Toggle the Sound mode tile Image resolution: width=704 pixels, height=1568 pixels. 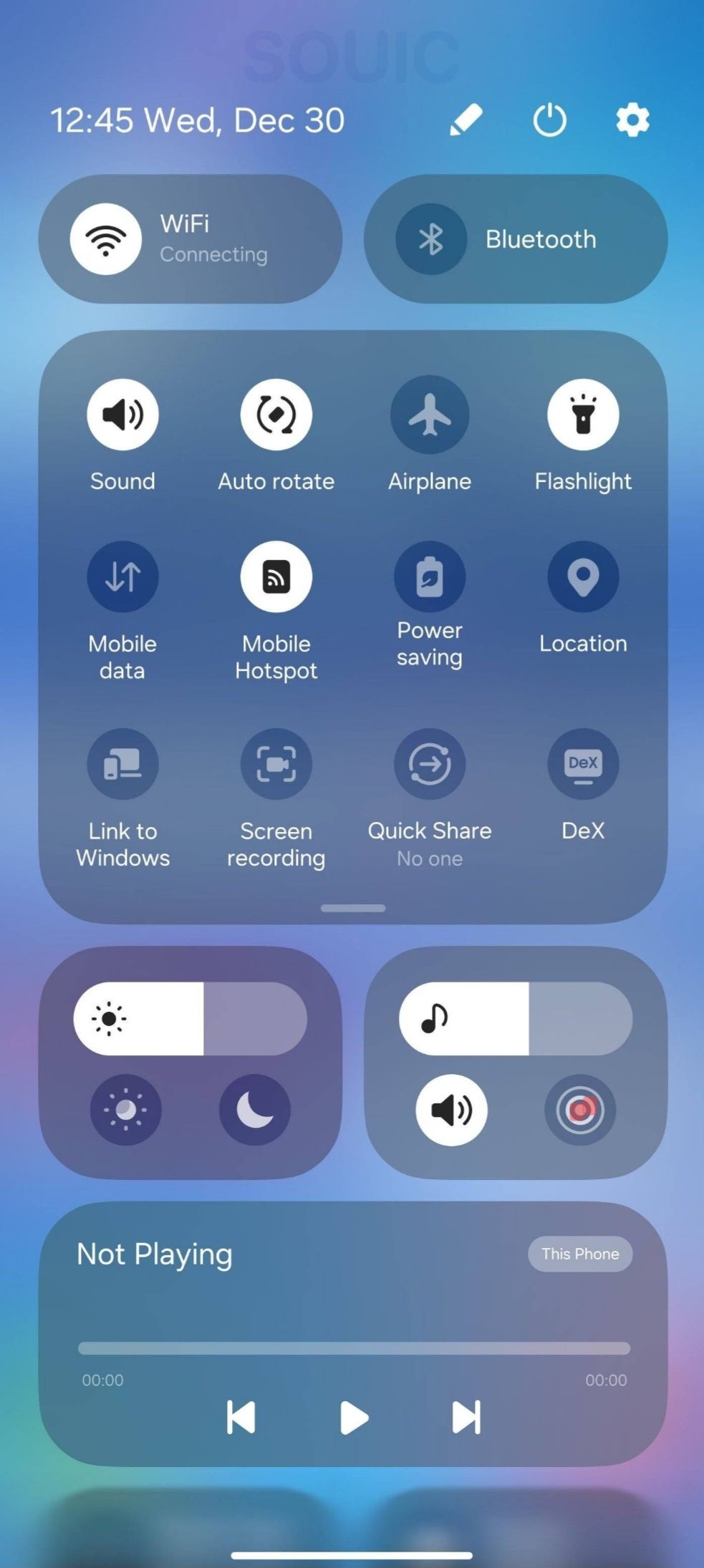[122, 415]
